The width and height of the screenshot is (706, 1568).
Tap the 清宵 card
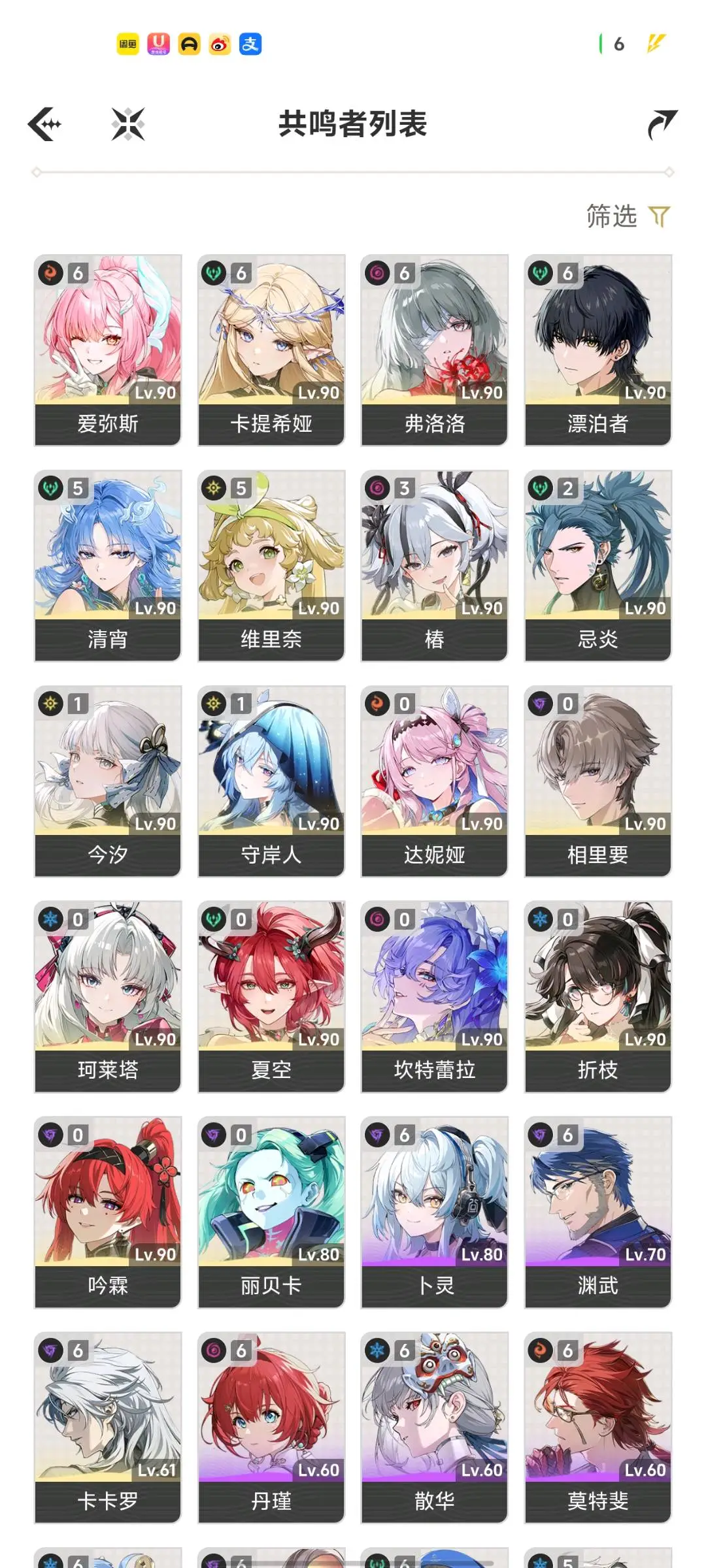[108, 566]
